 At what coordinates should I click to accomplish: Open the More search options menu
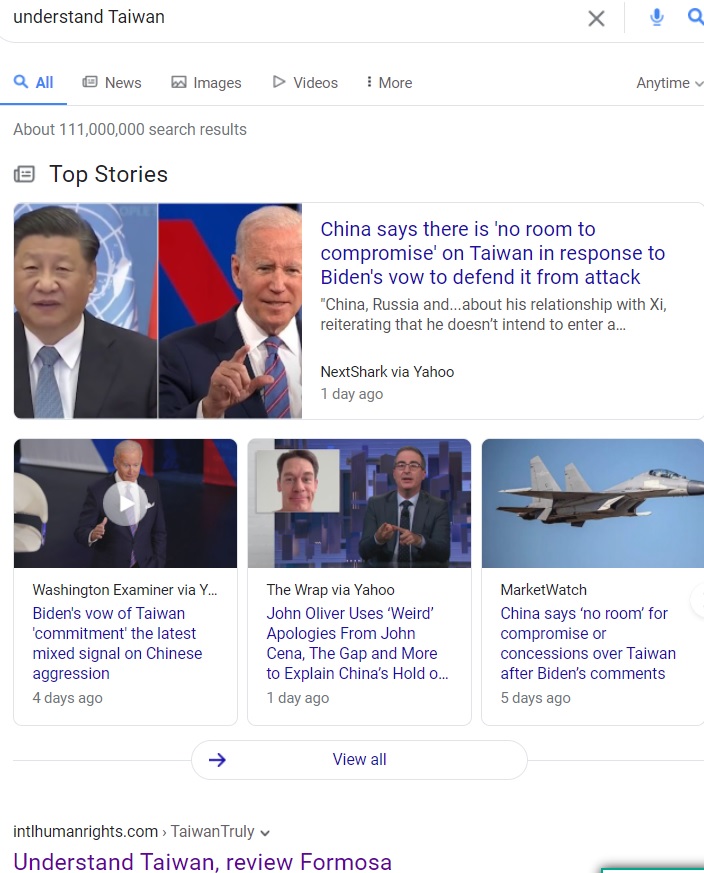(x=389, y=83)
